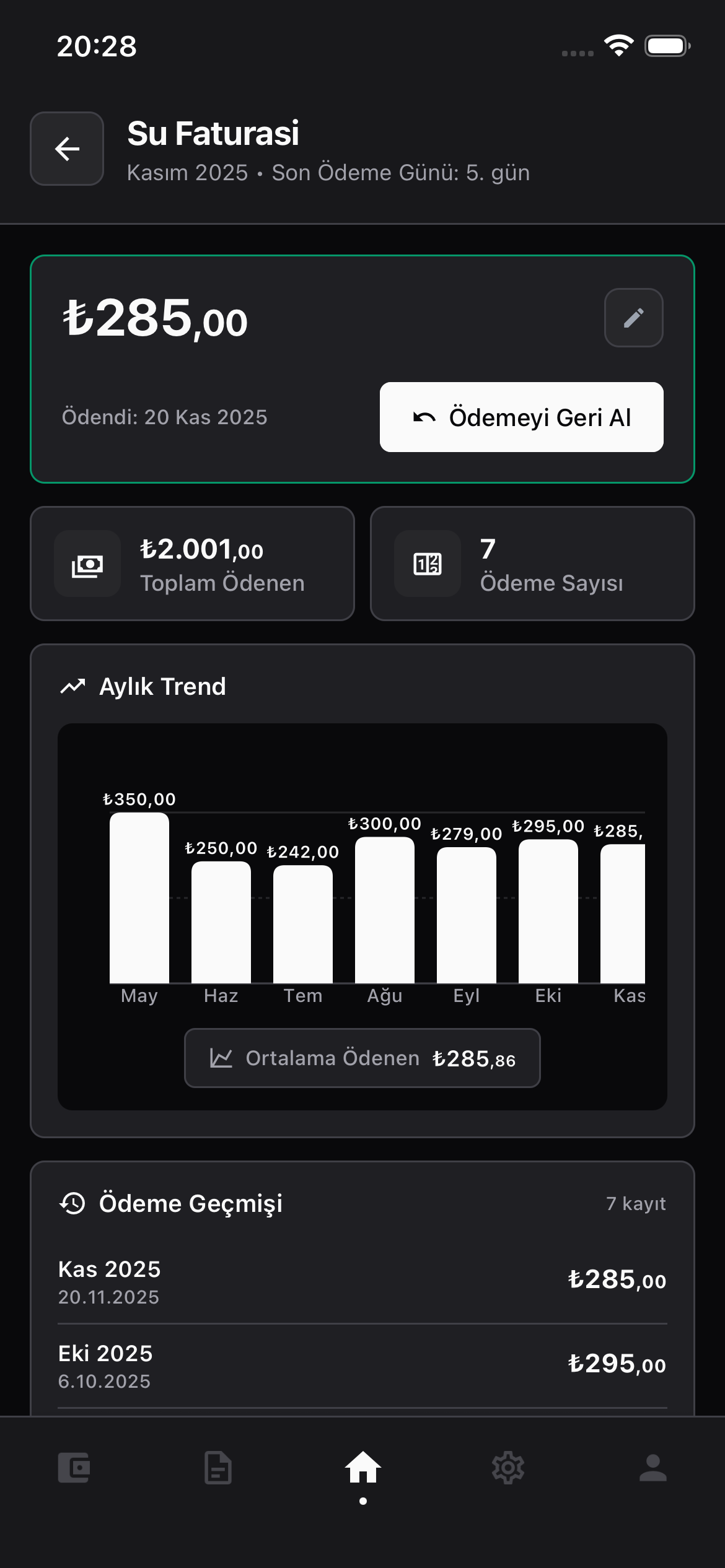Open the Kas 2025 payment record
The image size is (725, 1568).
(362, 1281)
